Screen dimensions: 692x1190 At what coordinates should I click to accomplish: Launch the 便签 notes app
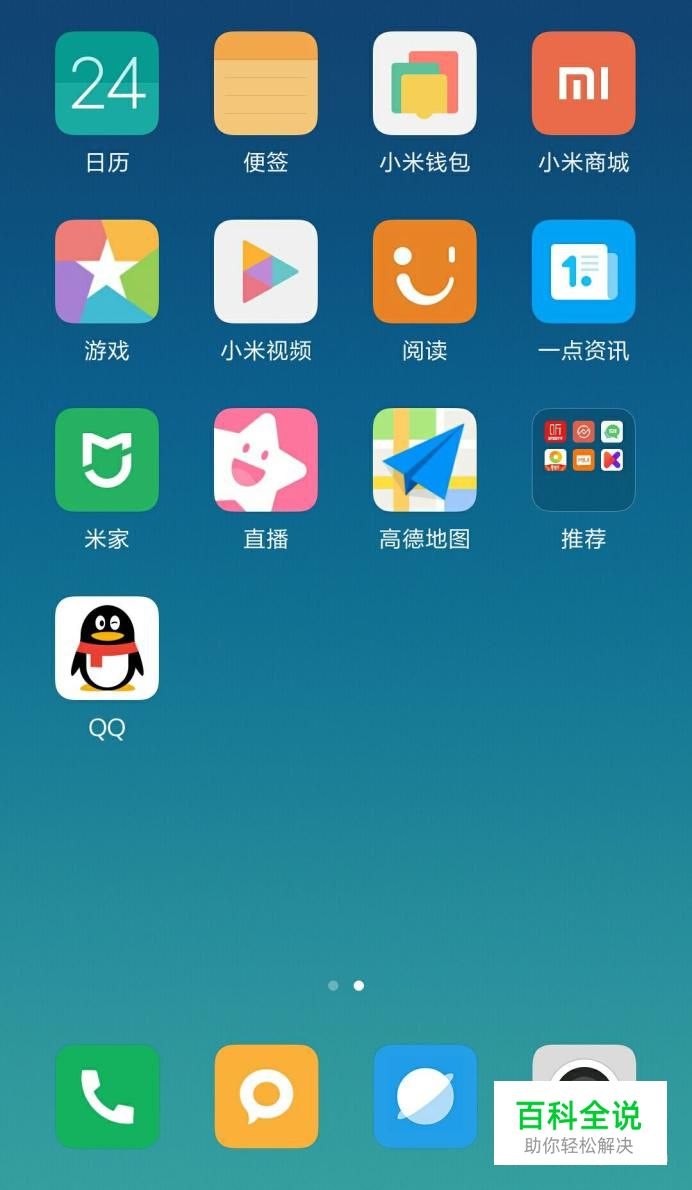tap(266, 83)
